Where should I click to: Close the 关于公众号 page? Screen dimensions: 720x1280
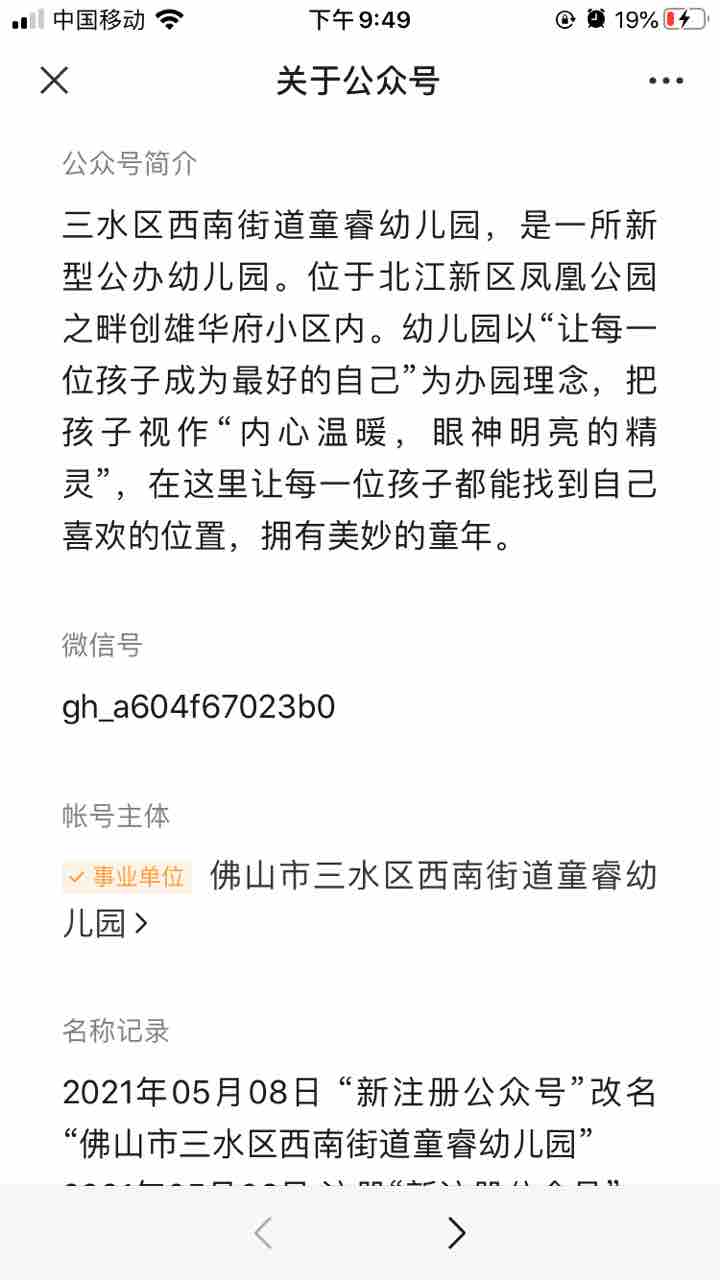54,81
